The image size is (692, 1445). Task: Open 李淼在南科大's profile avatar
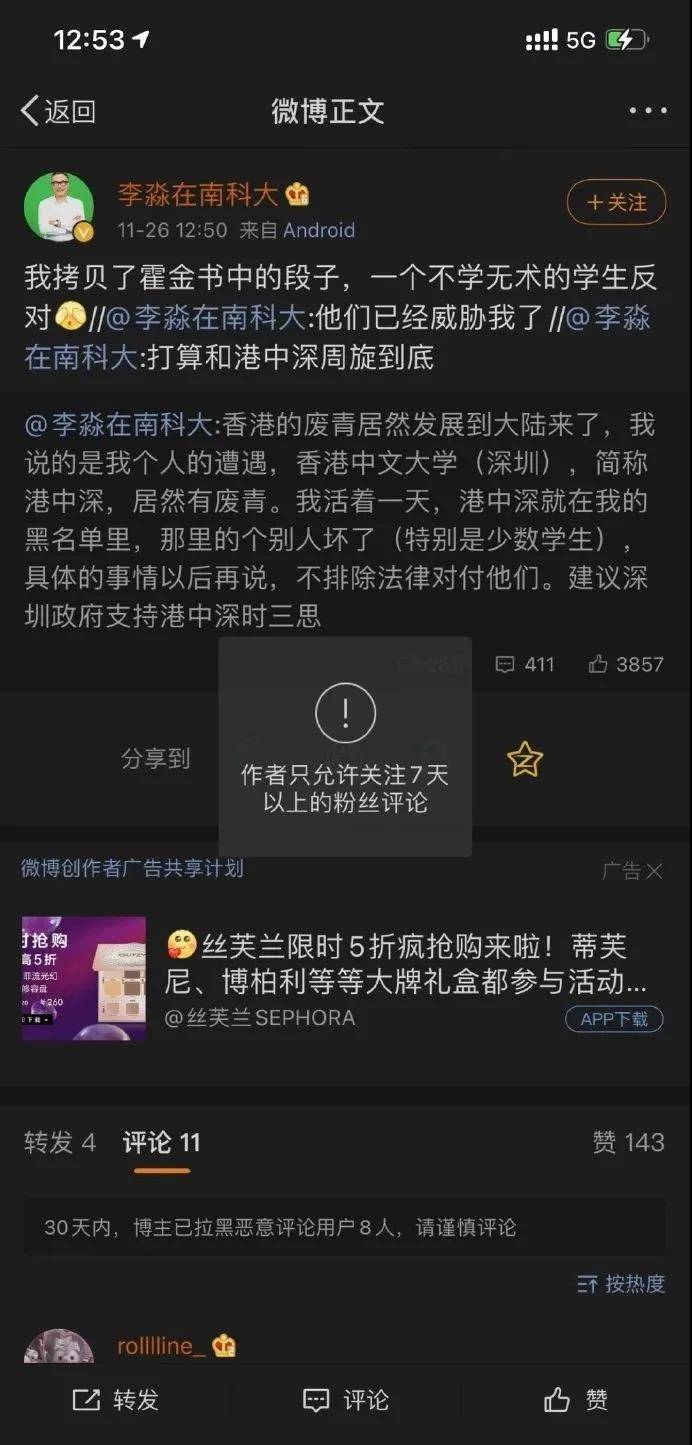click(x=58, y=207)
